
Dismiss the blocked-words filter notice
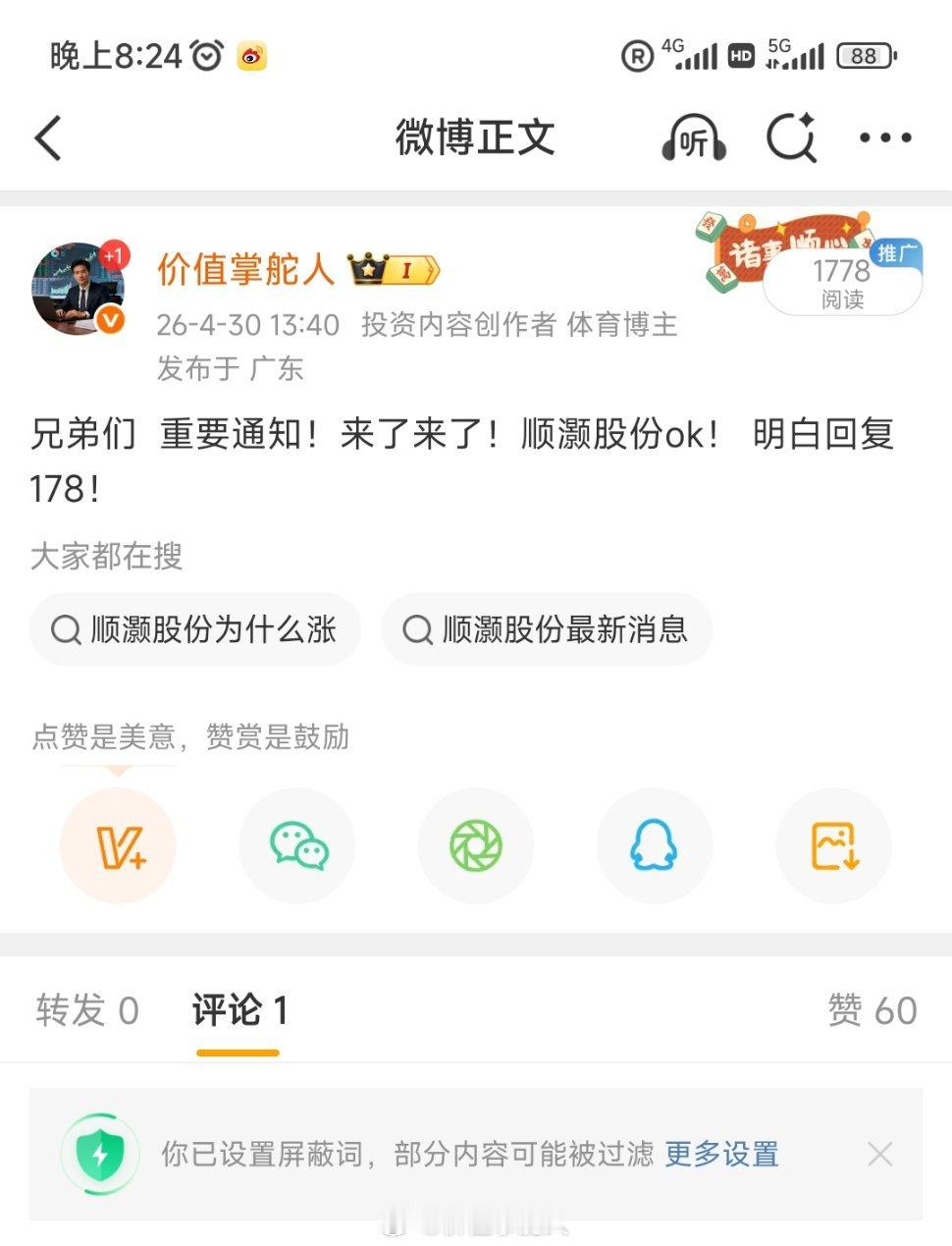click(x=879, y=1154)
